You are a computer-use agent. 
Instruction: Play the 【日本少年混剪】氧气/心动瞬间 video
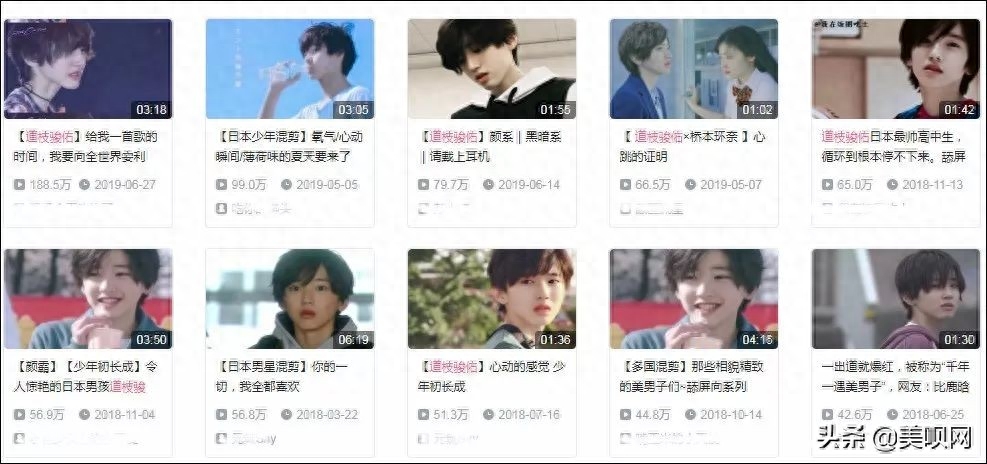(290, 69)
